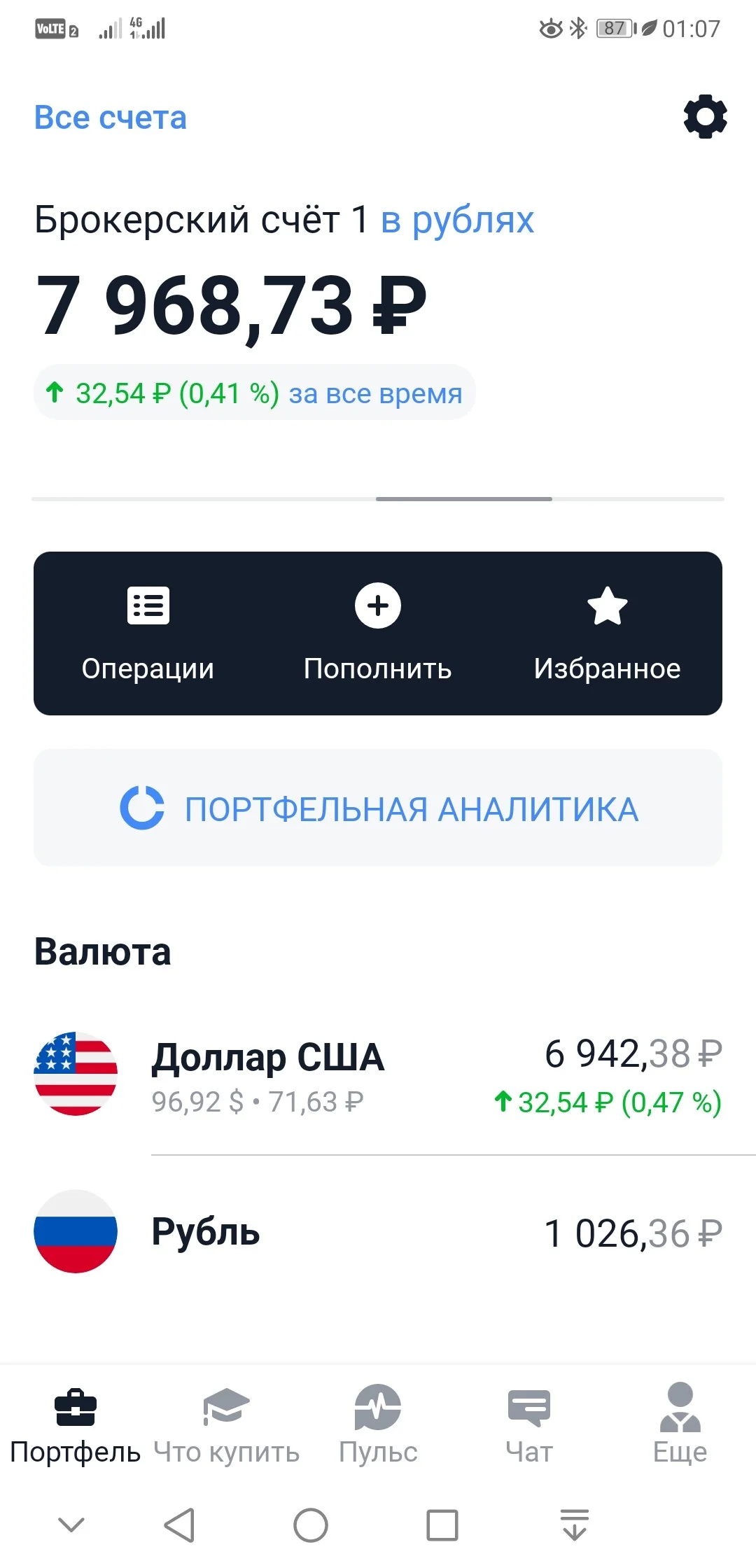
Task: Open the Доллар США position
Action: point(378,1074)
